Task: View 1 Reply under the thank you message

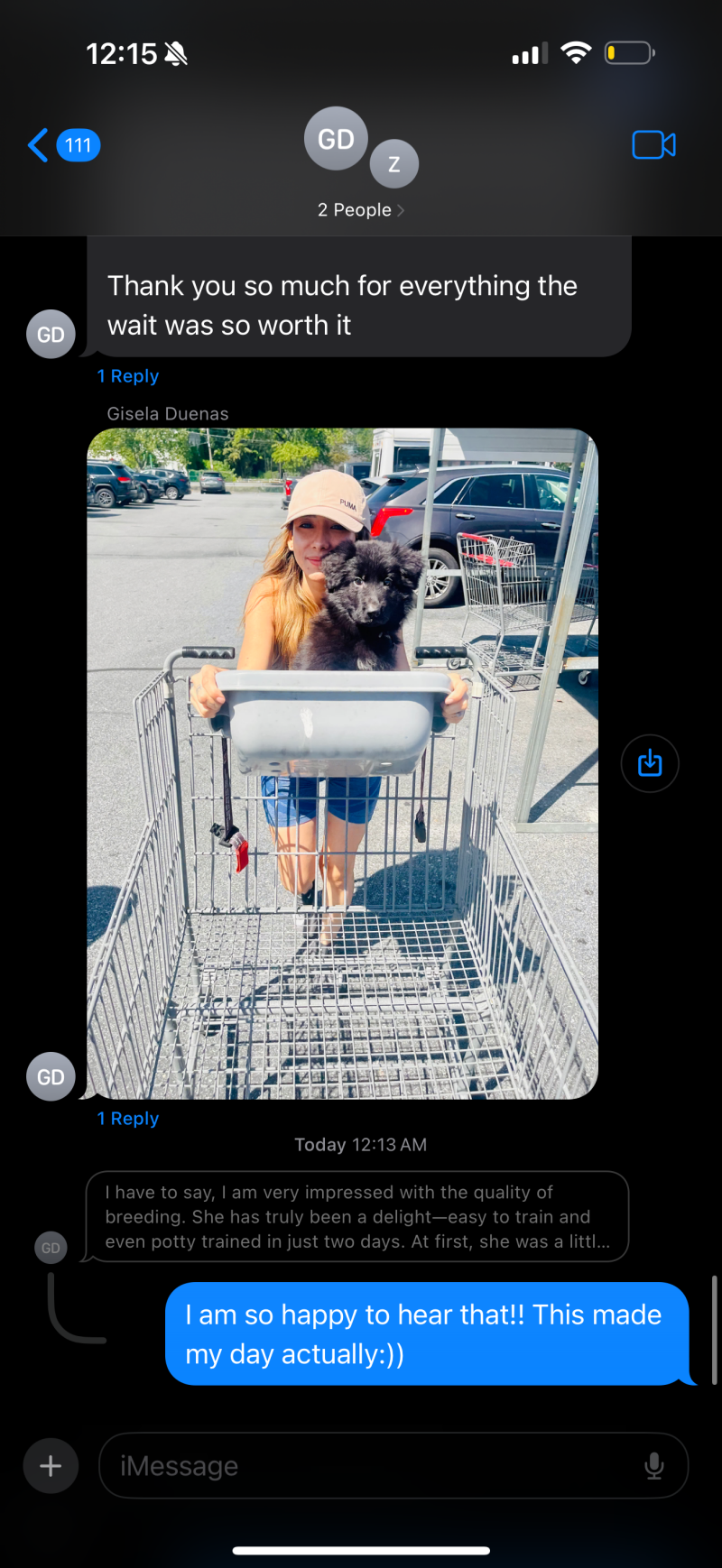Action: [x=128, y=376]
